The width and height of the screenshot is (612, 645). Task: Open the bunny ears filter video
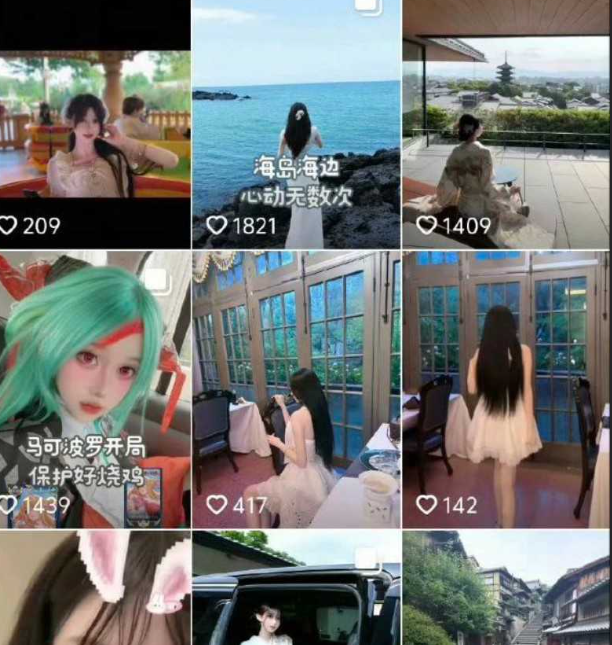(95, 590)
